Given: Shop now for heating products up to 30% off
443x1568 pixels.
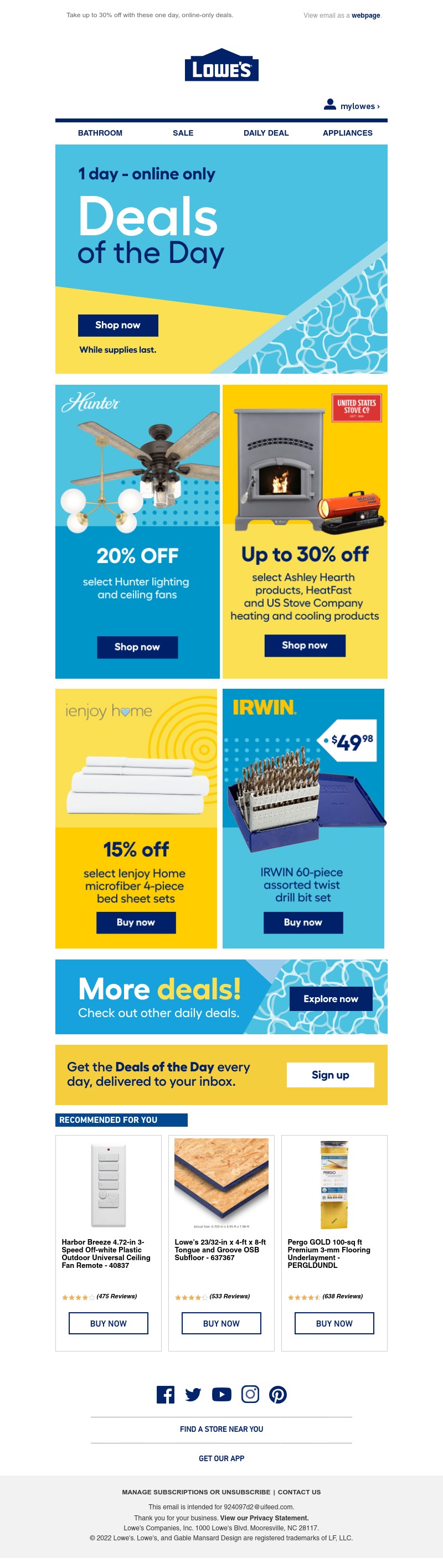Looking at the screenshot, I should pyautogui.click(x=304, y=644).
